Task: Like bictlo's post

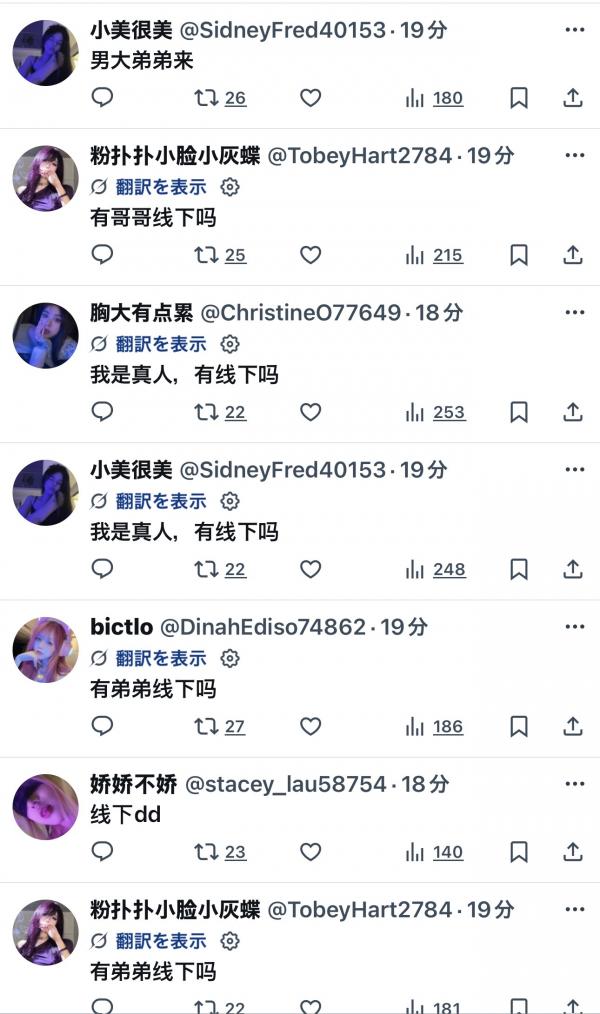Action: (311, 726)
